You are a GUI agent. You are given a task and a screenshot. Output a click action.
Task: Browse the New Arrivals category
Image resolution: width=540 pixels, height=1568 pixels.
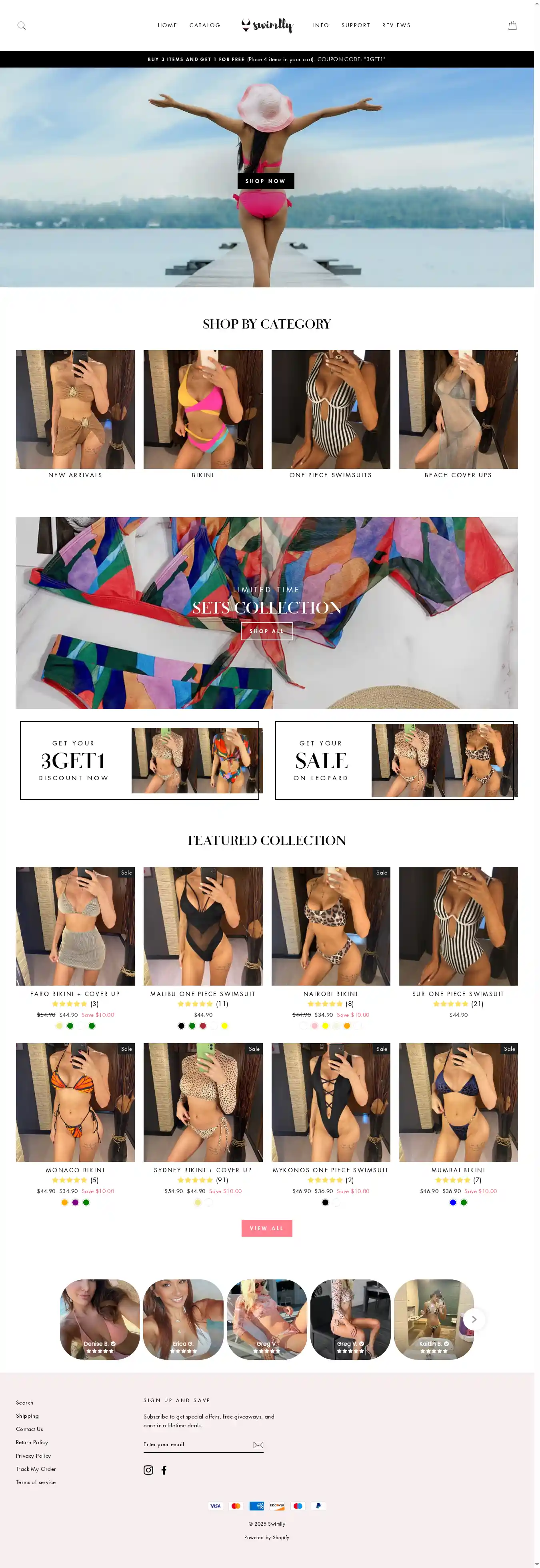(75, 409)
